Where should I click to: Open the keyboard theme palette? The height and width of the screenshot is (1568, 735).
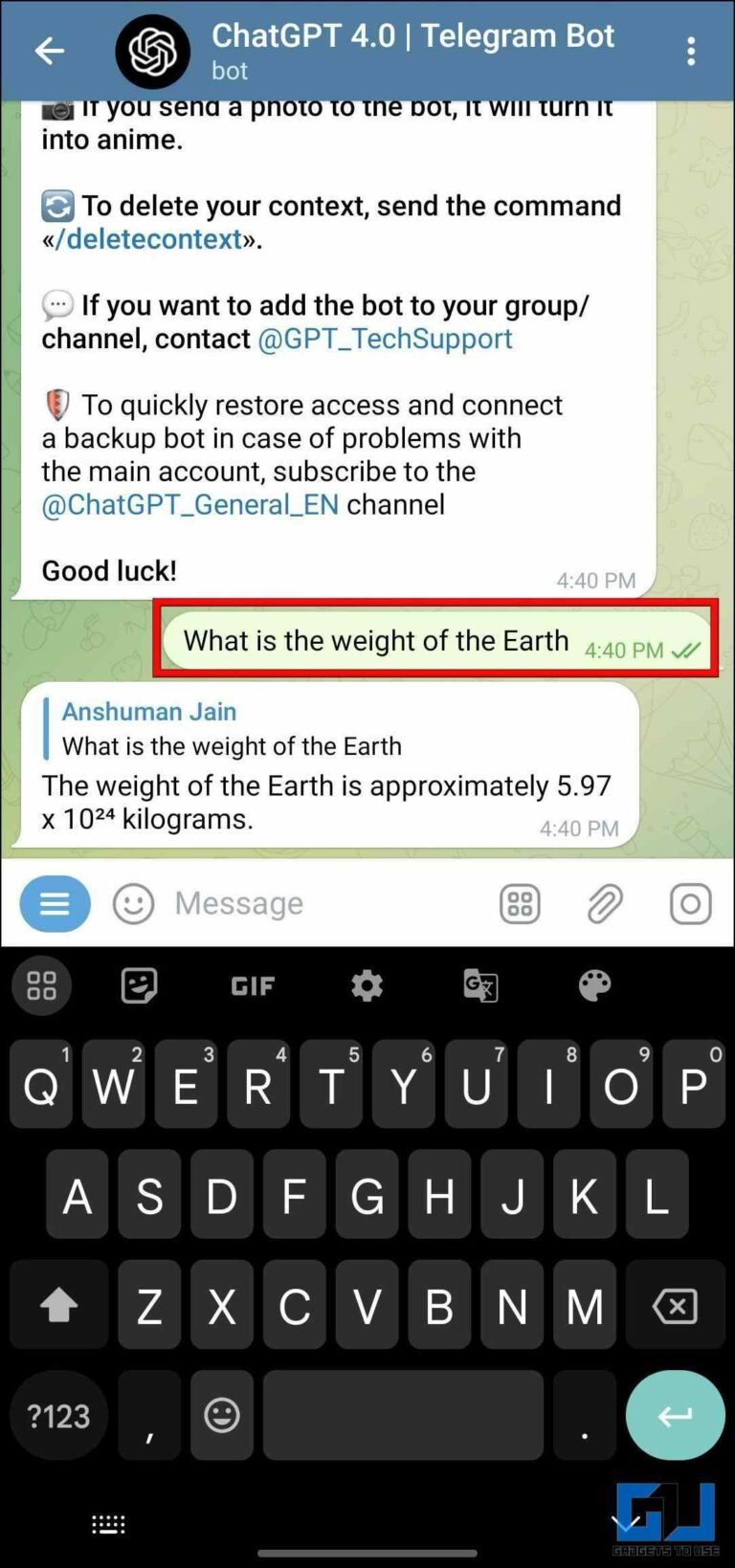594,986
